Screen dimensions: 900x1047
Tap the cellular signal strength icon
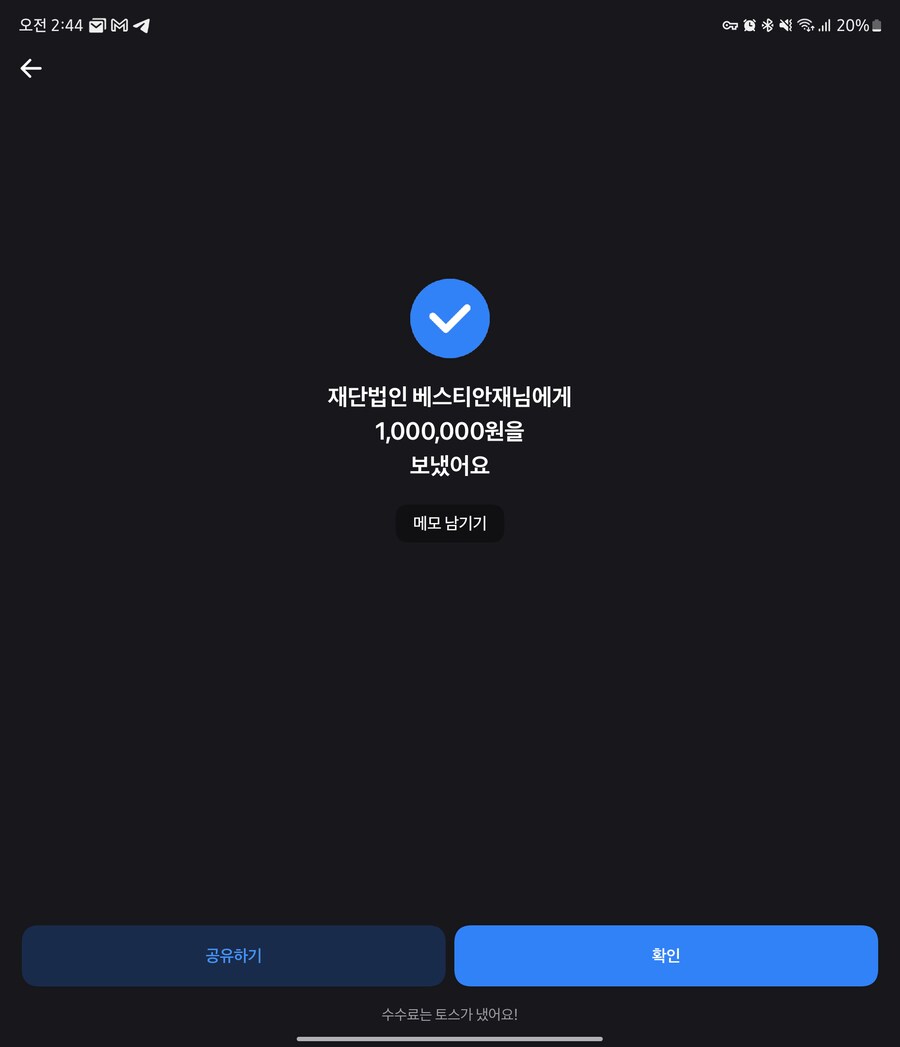pyautogui.click(x=824, y=25)
